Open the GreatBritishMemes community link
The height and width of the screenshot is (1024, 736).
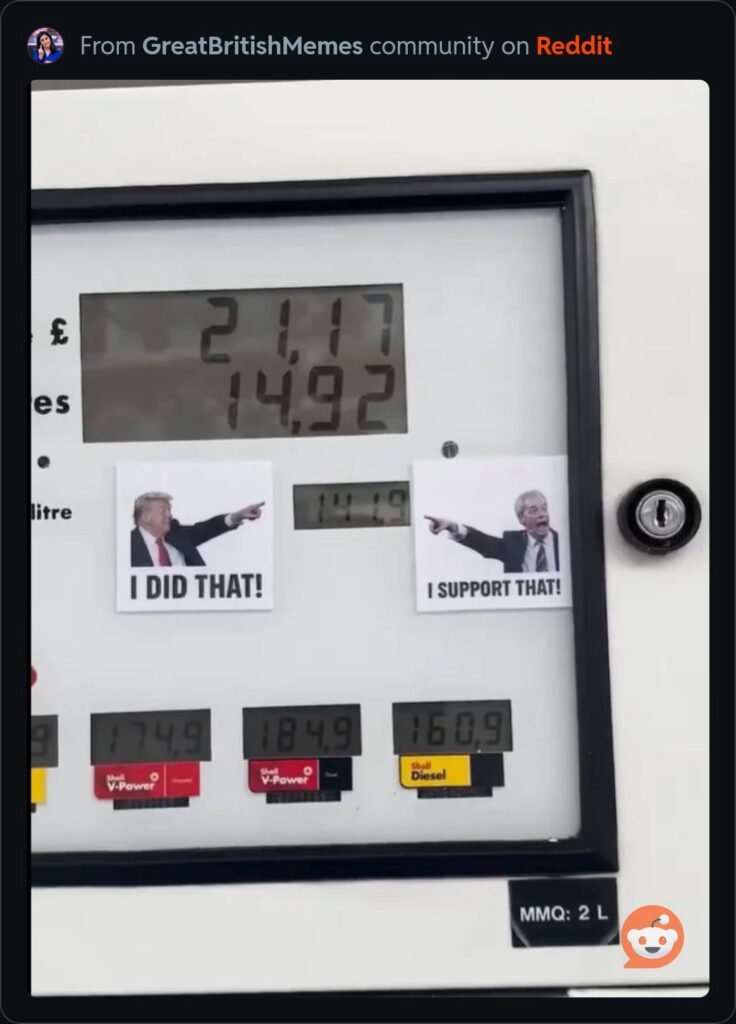252,46
